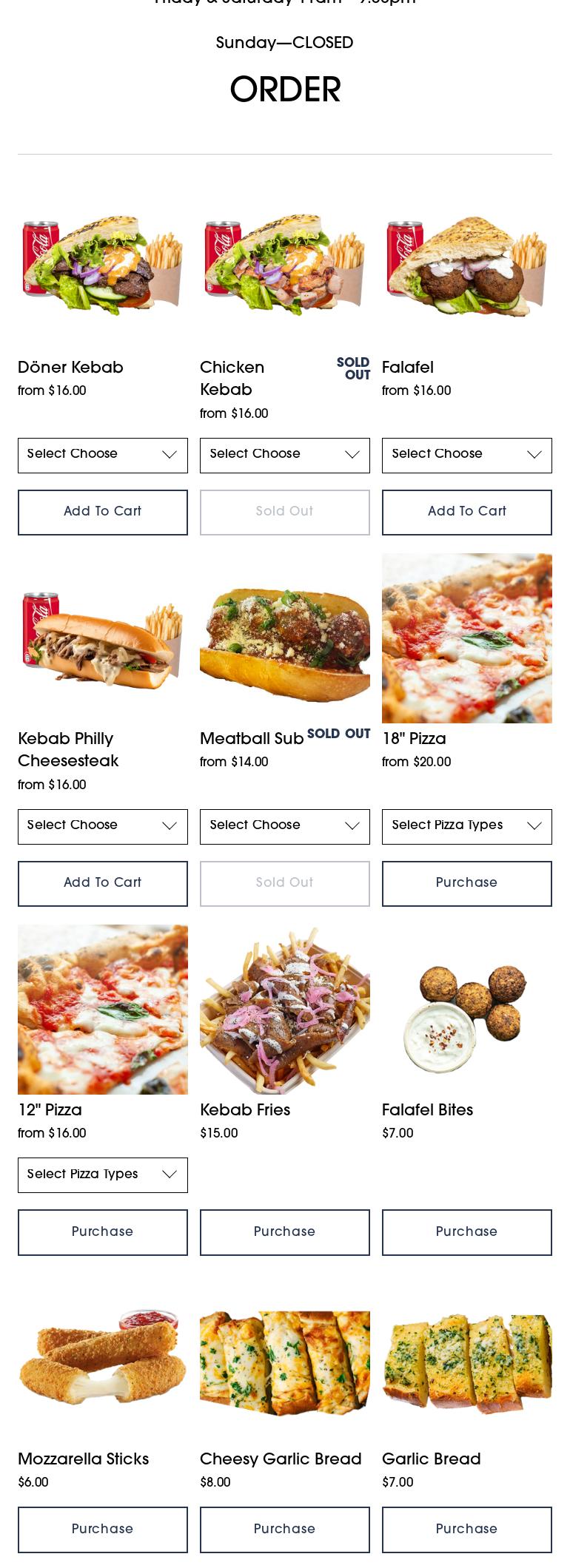Purchase Falafel Bites

(466, 1232)
